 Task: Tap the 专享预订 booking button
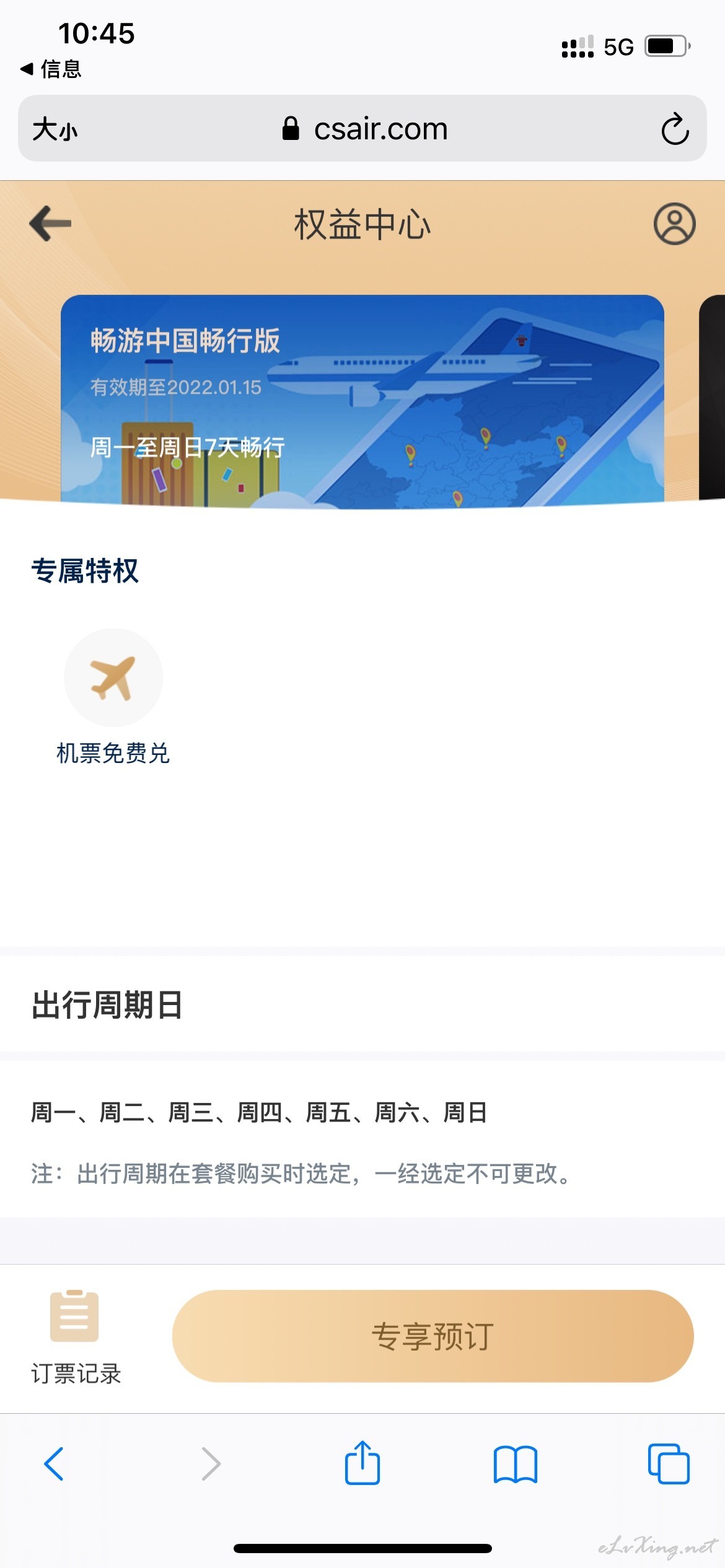coord(433,1336)
